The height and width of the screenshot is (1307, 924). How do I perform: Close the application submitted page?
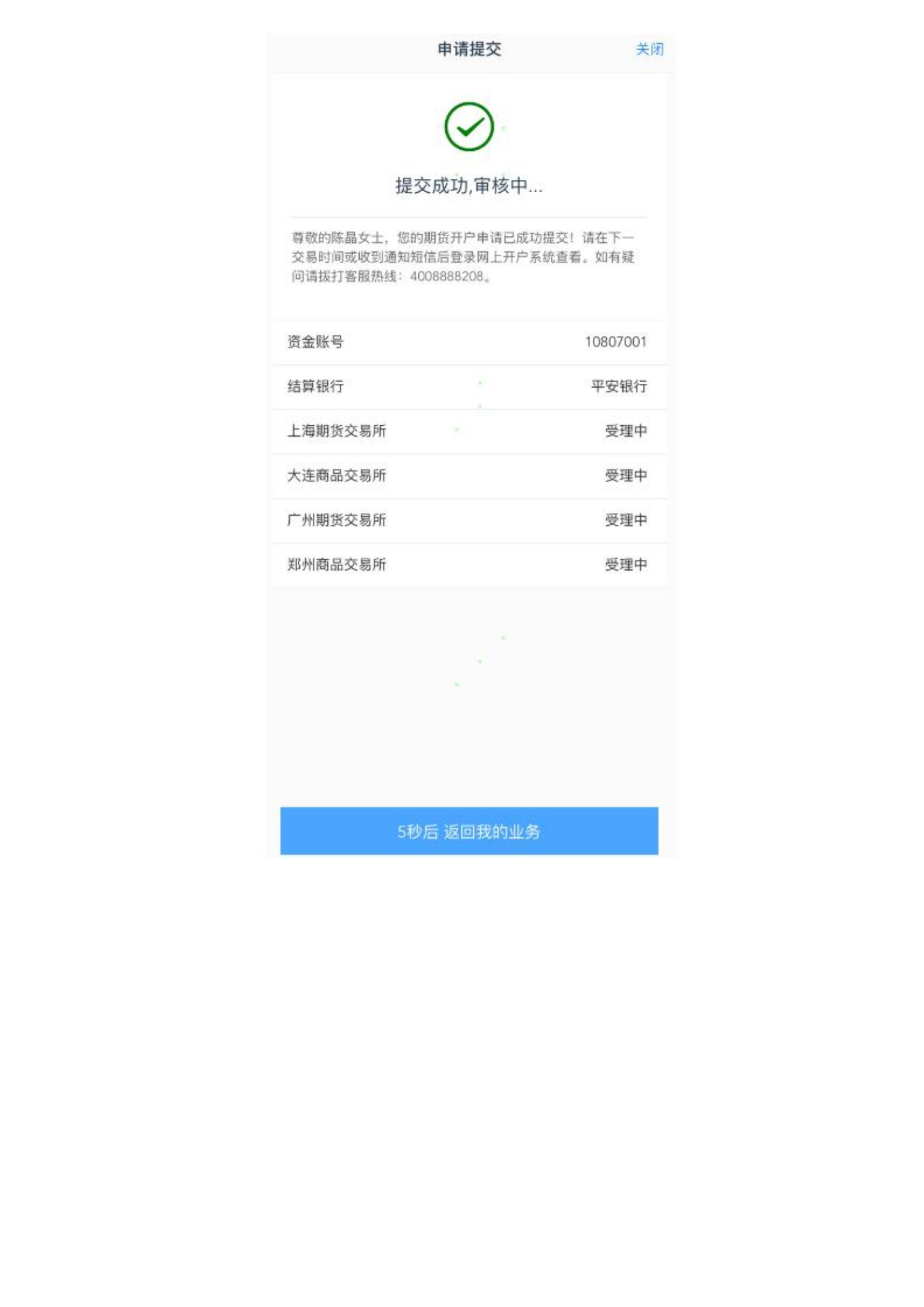[649, 50]
